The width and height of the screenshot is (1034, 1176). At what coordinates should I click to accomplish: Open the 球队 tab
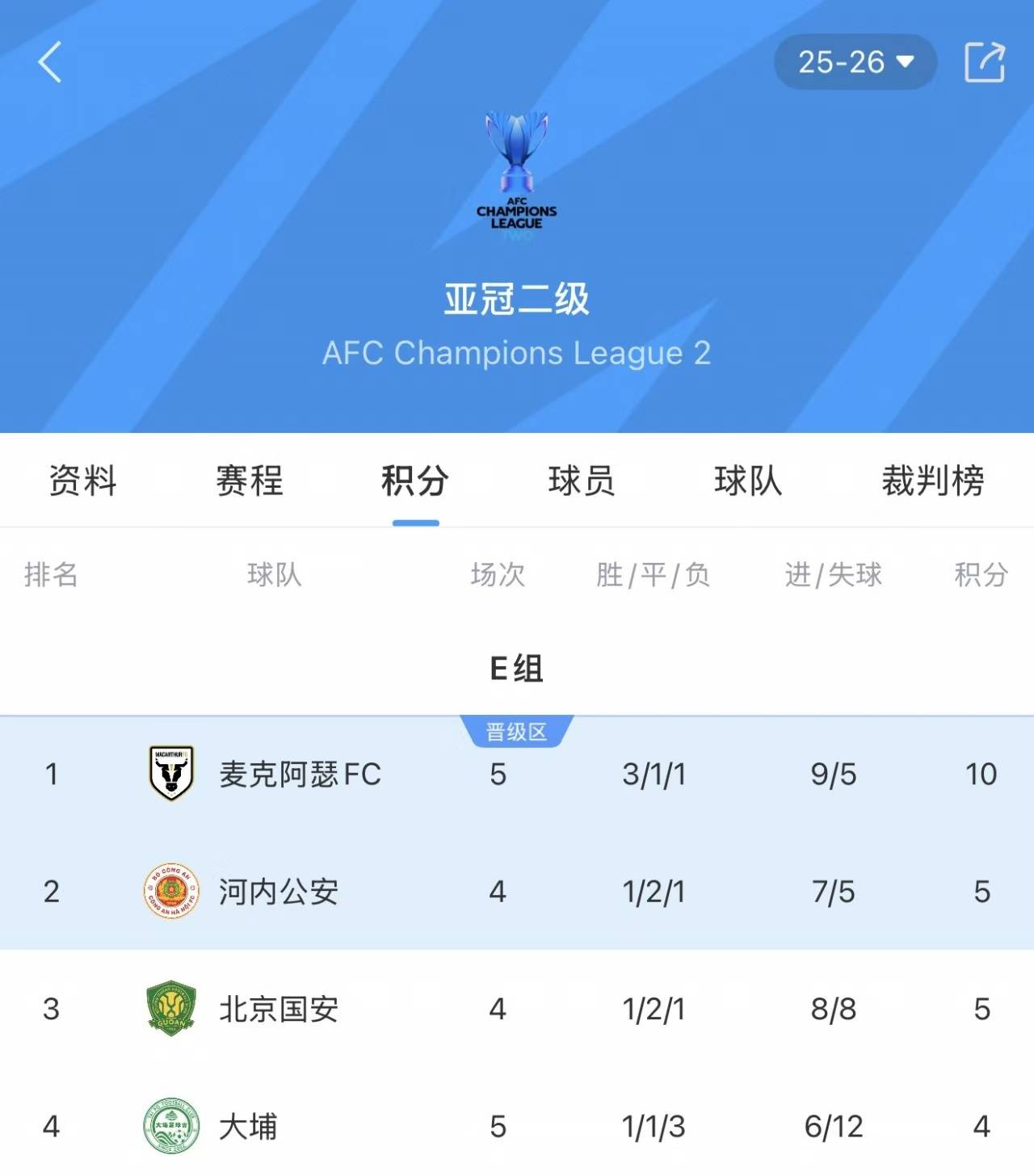pos(747,481)
